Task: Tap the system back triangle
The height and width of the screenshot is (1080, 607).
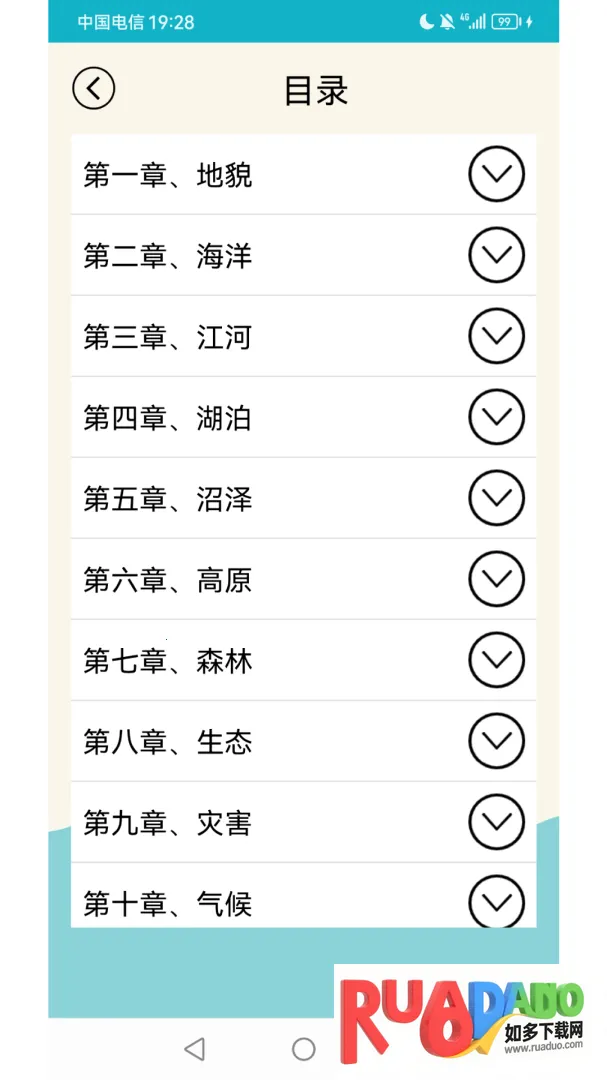Action: pos(195,1049)
